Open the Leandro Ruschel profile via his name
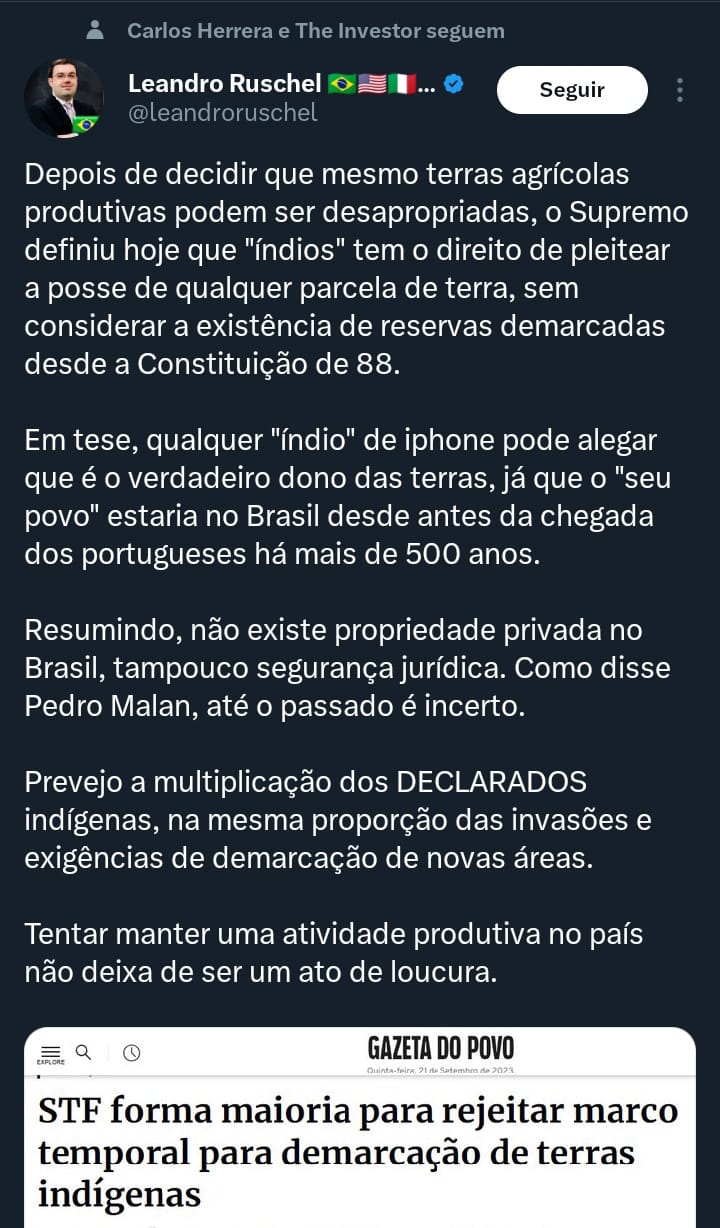 tap(224, 84)
